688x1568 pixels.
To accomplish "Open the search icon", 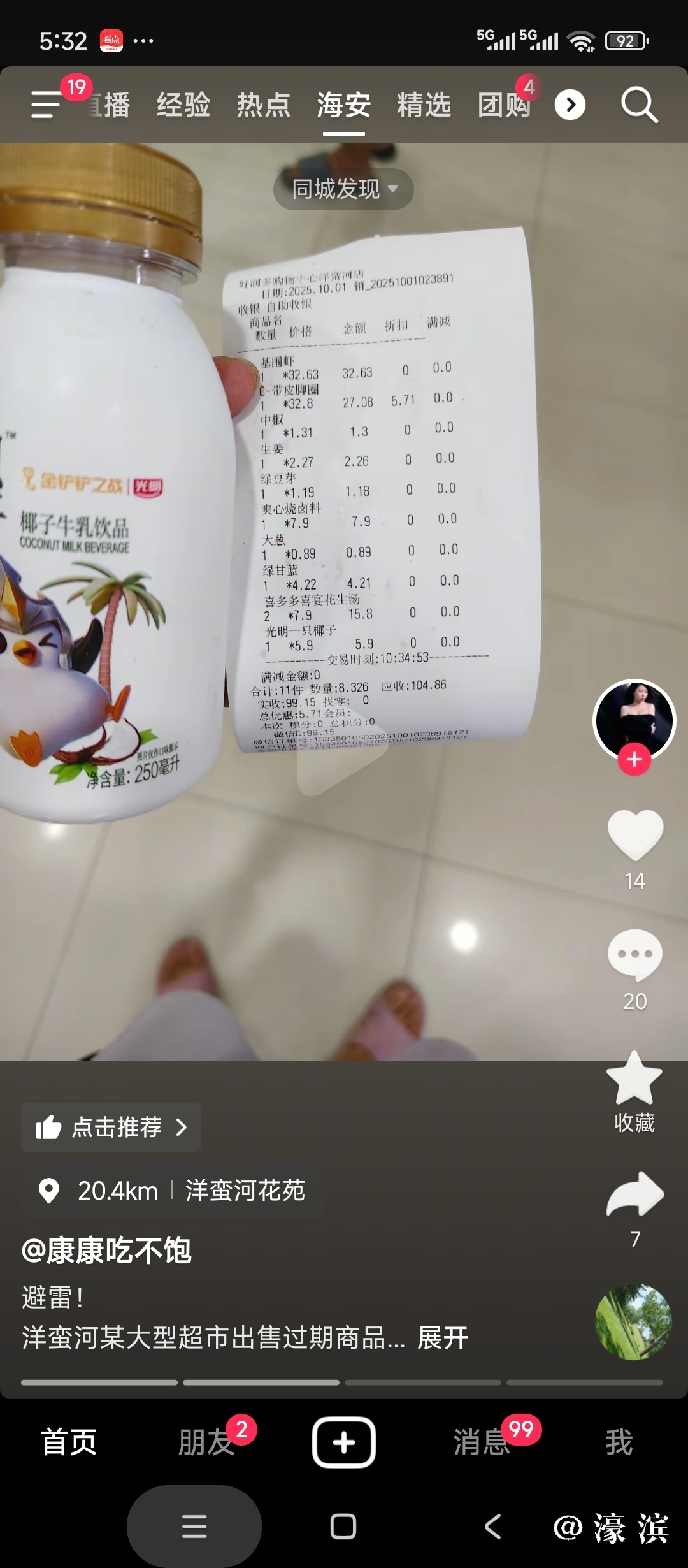I will click(x=639, y=105).
